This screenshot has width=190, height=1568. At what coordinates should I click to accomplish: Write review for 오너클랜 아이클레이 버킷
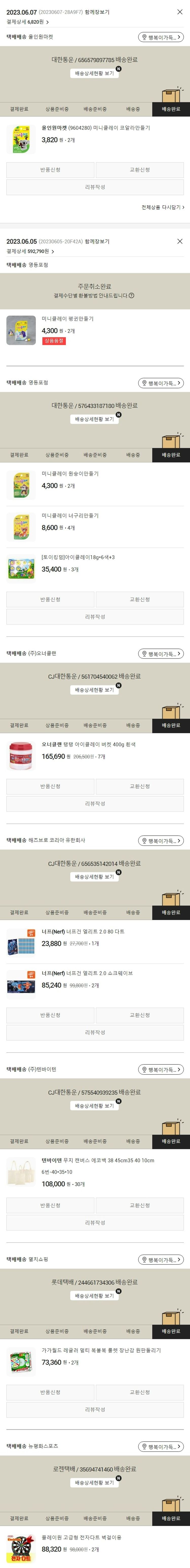pos(94,804)
